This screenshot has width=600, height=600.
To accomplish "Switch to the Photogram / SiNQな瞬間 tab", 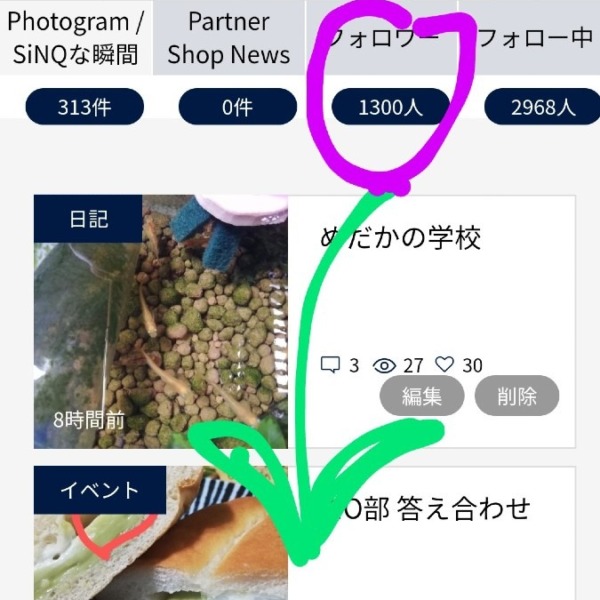I will (x=76, y=38).
